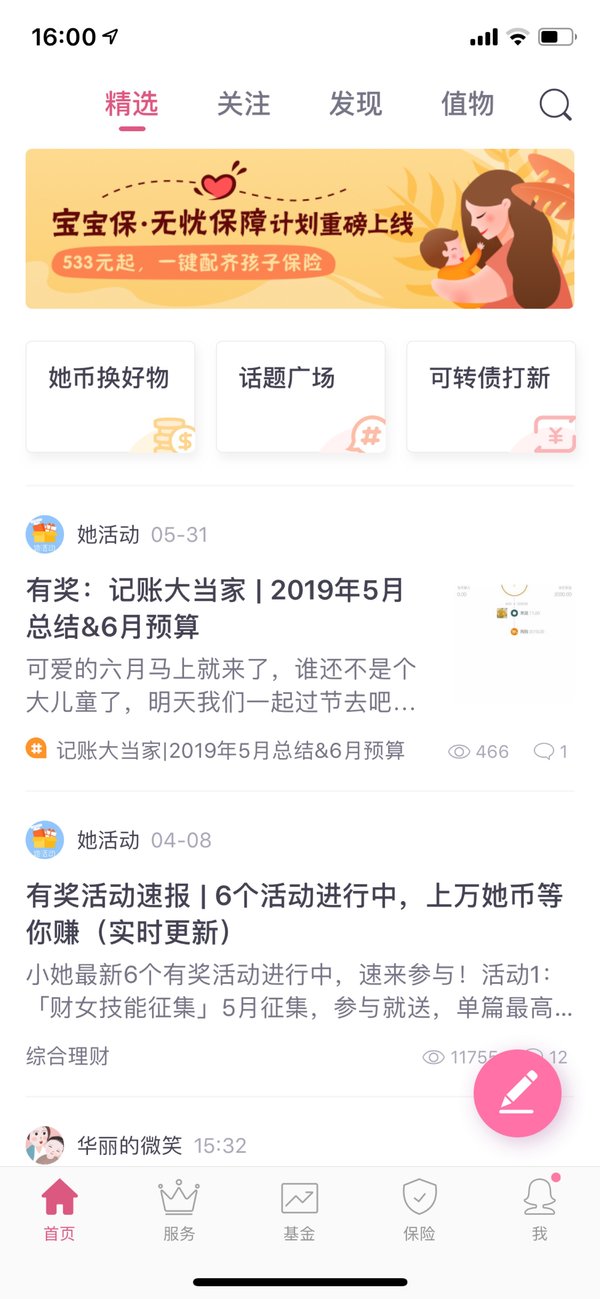Go to the 保险 tab

[419, 1210]
